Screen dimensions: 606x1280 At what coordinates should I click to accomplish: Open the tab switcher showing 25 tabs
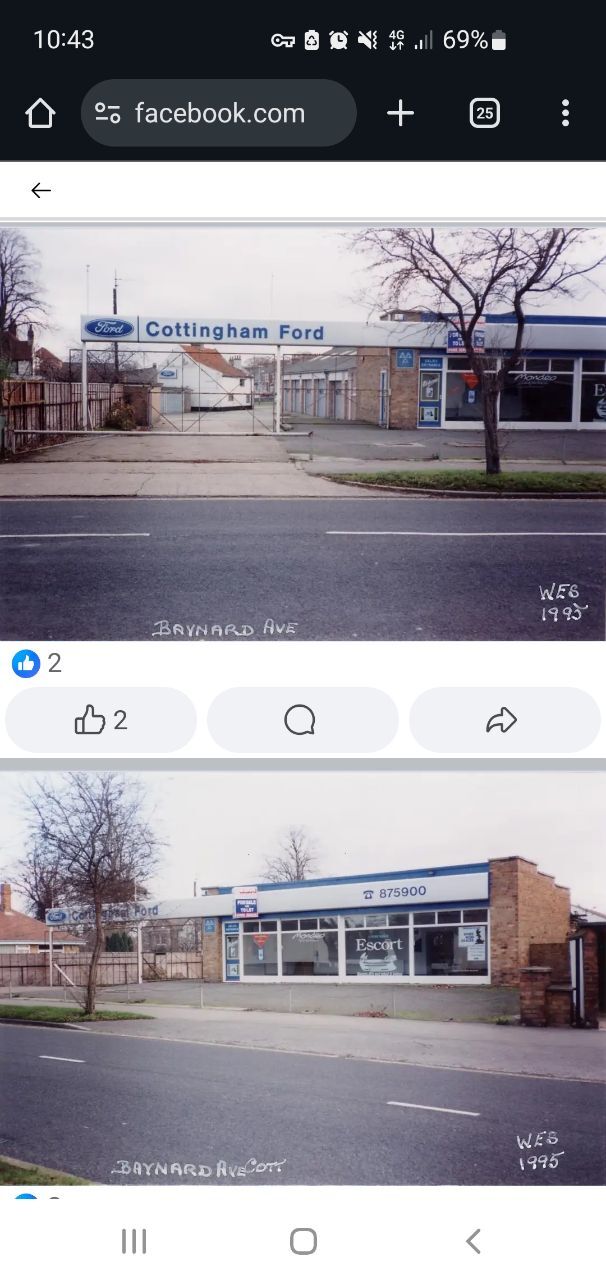point(484,114)
